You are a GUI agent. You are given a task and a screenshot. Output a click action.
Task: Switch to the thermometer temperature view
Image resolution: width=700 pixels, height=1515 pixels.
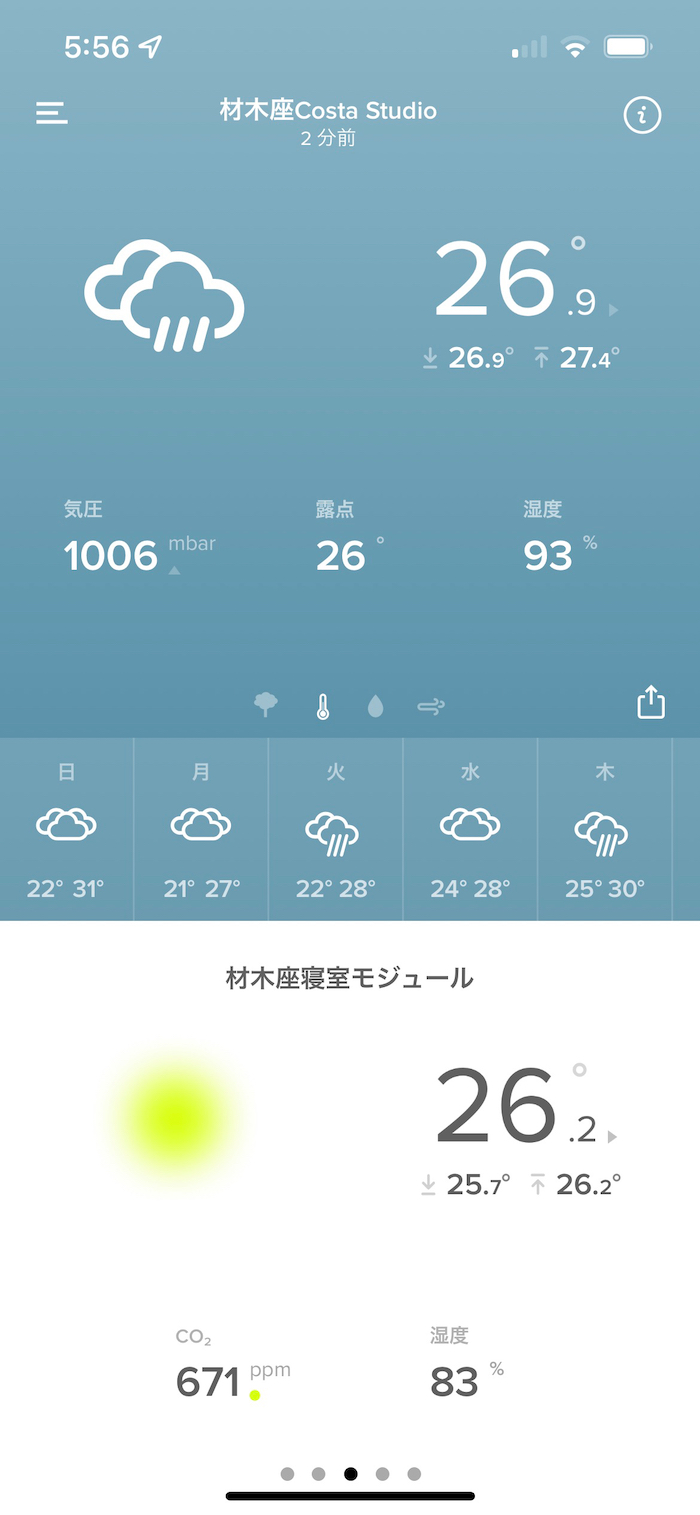point(322,707)
